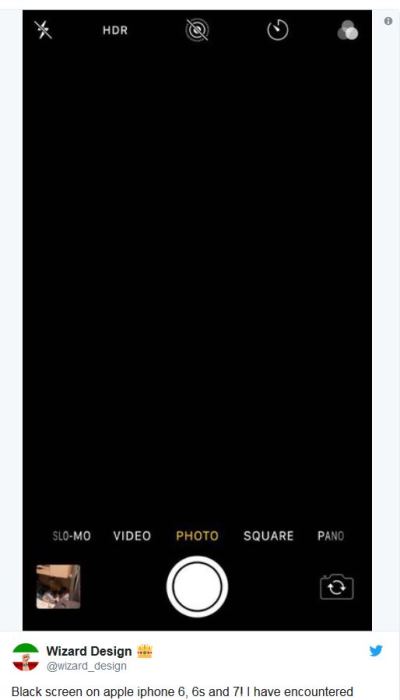Open Wizard Design profile name
This screenshot has width=400, height=700.
pos(89,651)
